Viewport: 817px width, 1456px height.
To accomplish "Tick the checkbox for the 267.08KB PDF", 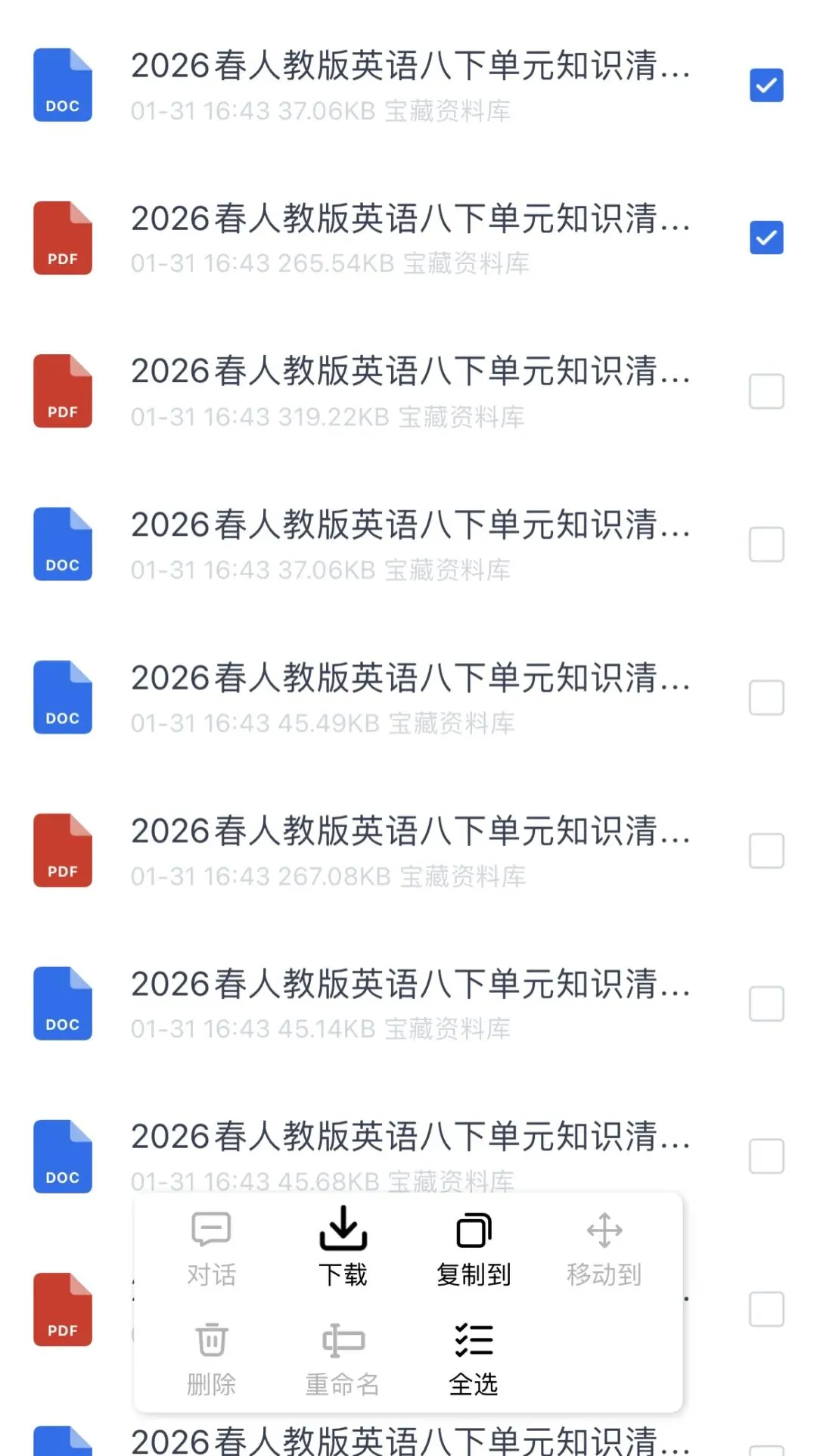I will tap(766, 851).
